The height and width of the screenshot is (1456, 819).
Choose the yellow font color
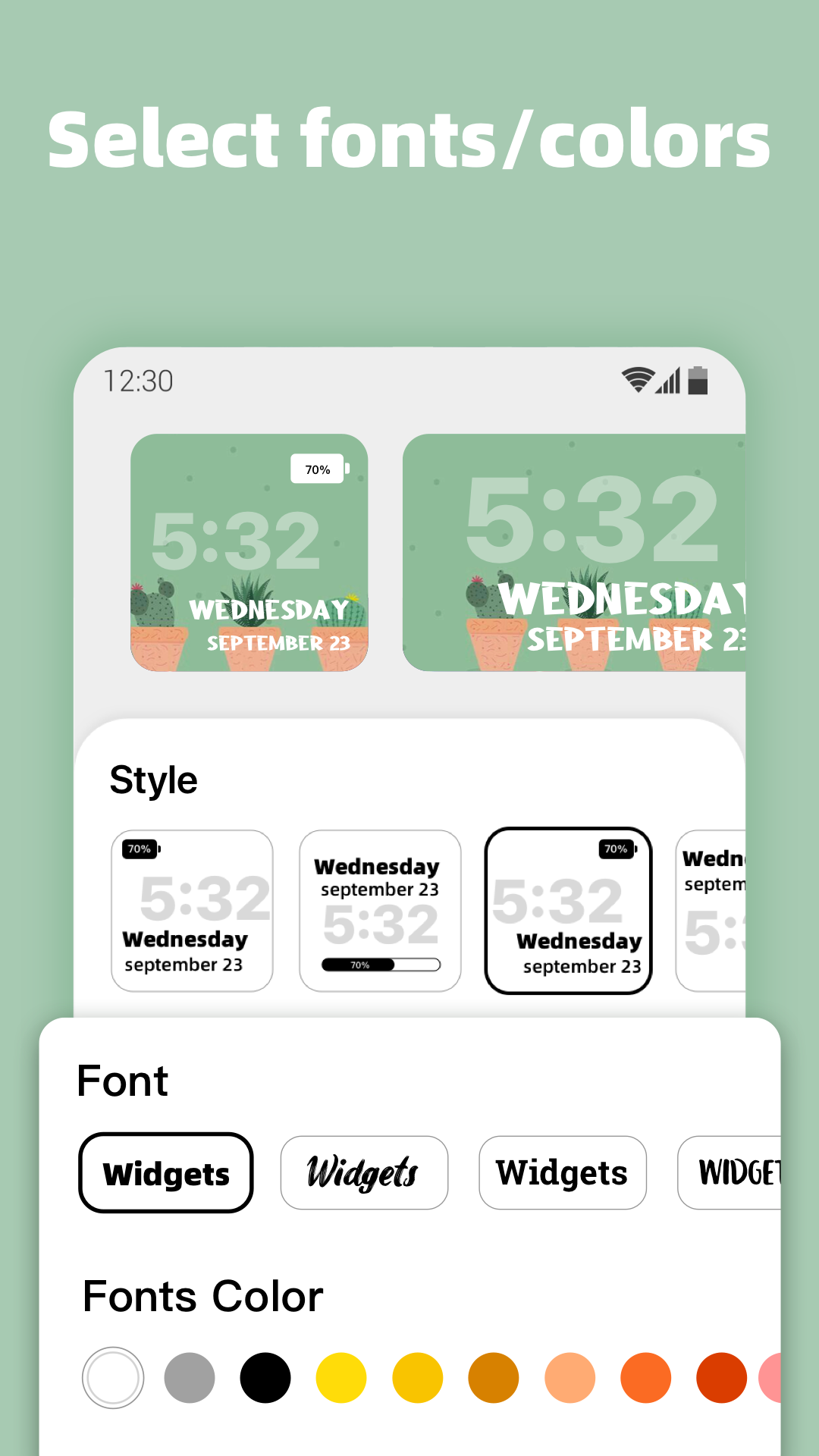coord(340,1378)
